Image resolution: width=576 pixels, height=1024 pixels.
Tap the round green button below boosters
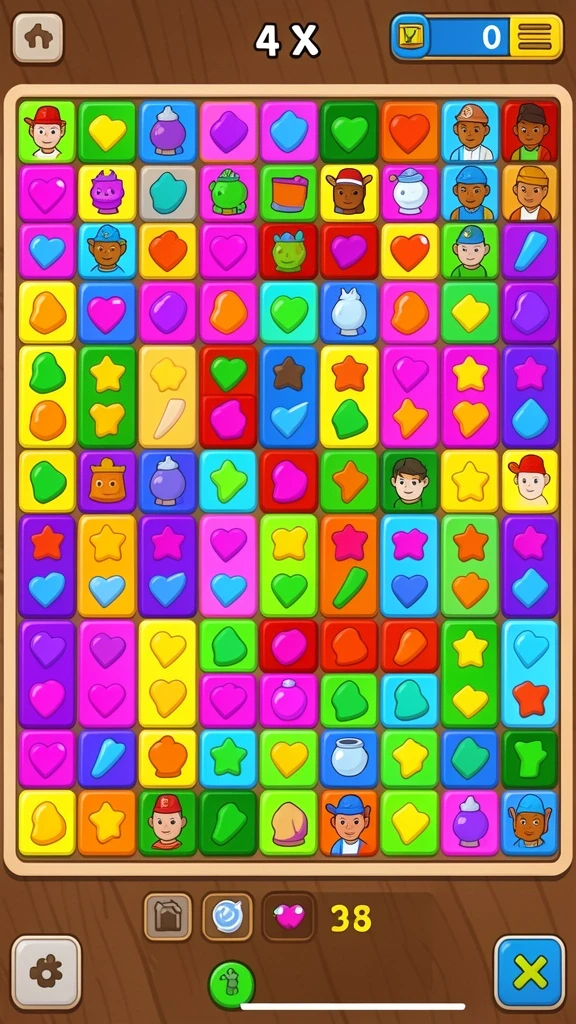232,984
